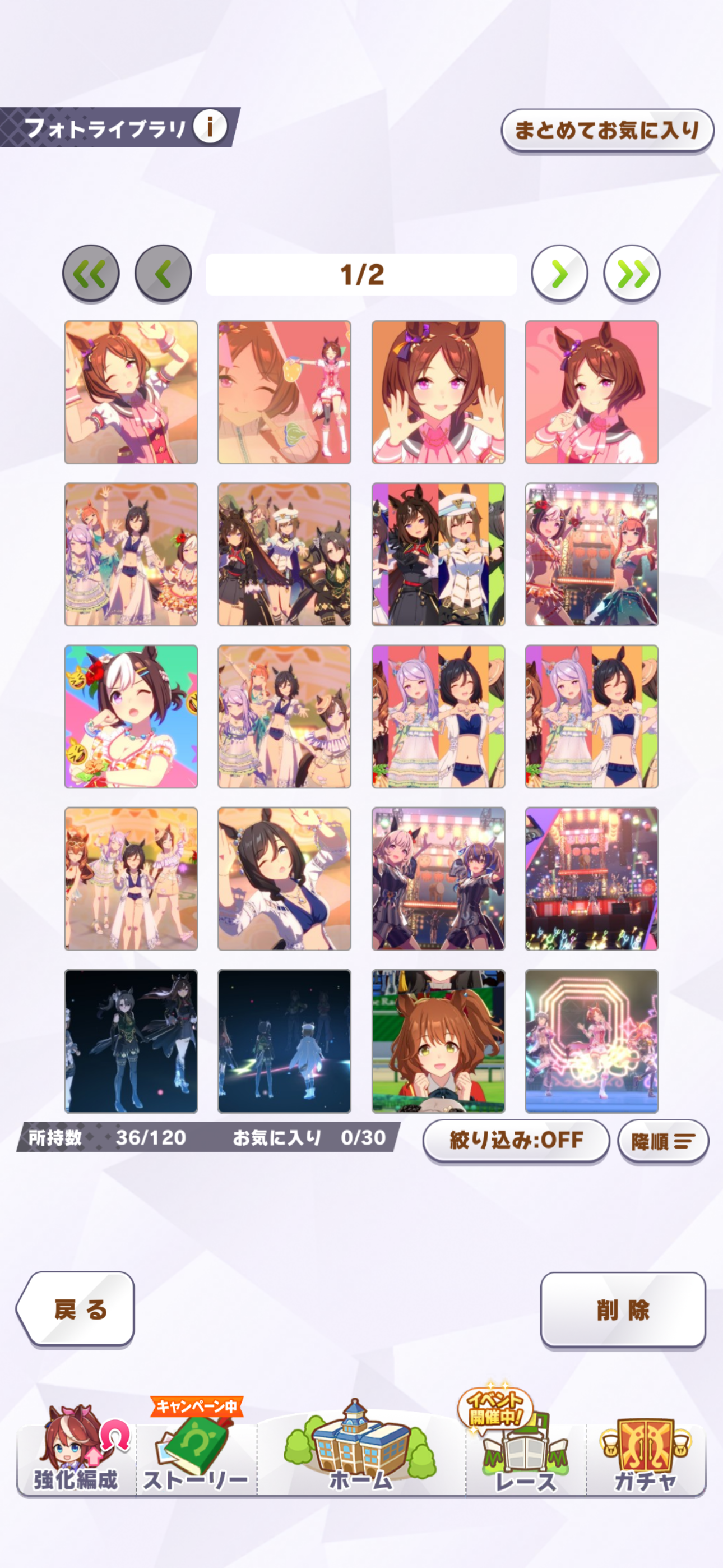Go to the next page arrow

(559, 274)
